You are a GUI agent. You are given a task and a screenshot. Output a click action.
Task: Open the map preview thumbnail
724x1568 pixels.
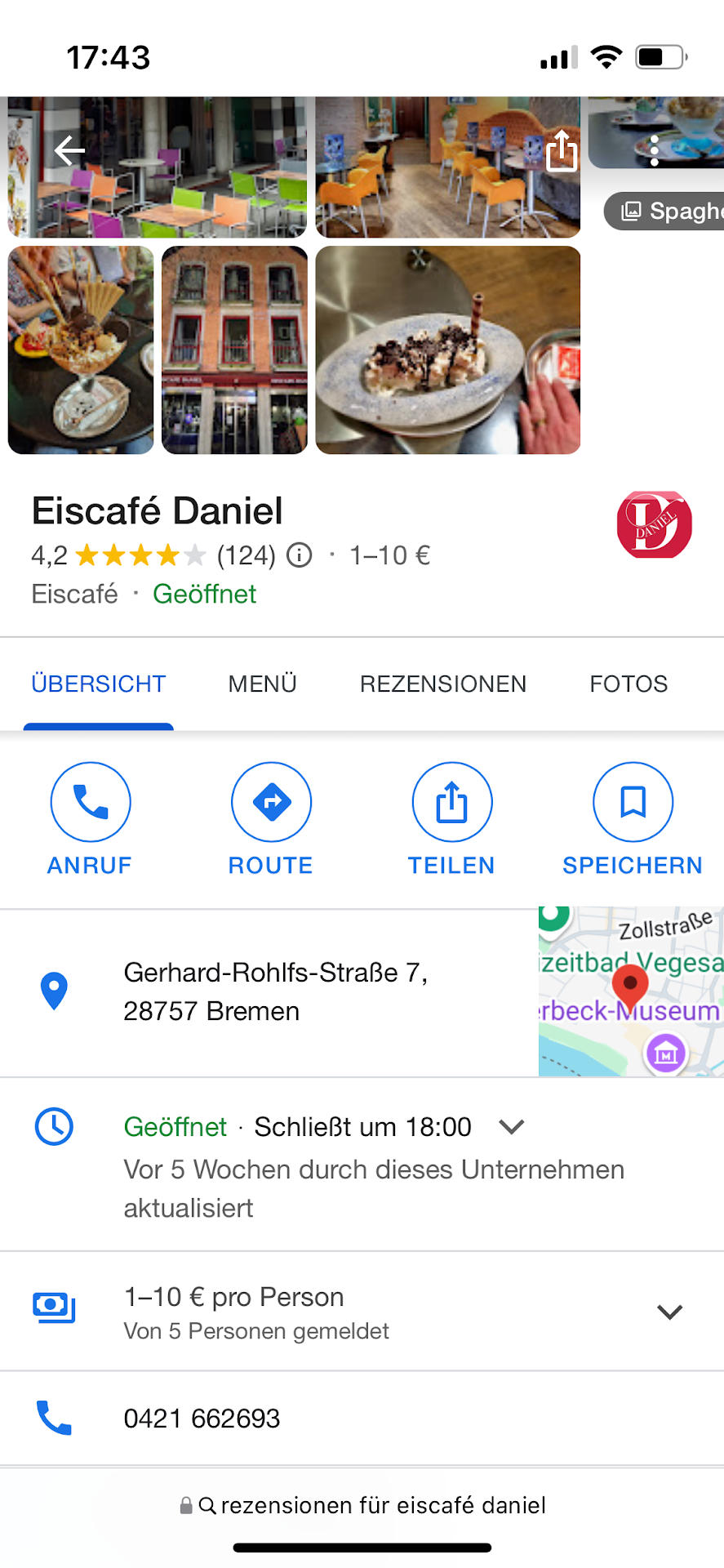point(631,991)
